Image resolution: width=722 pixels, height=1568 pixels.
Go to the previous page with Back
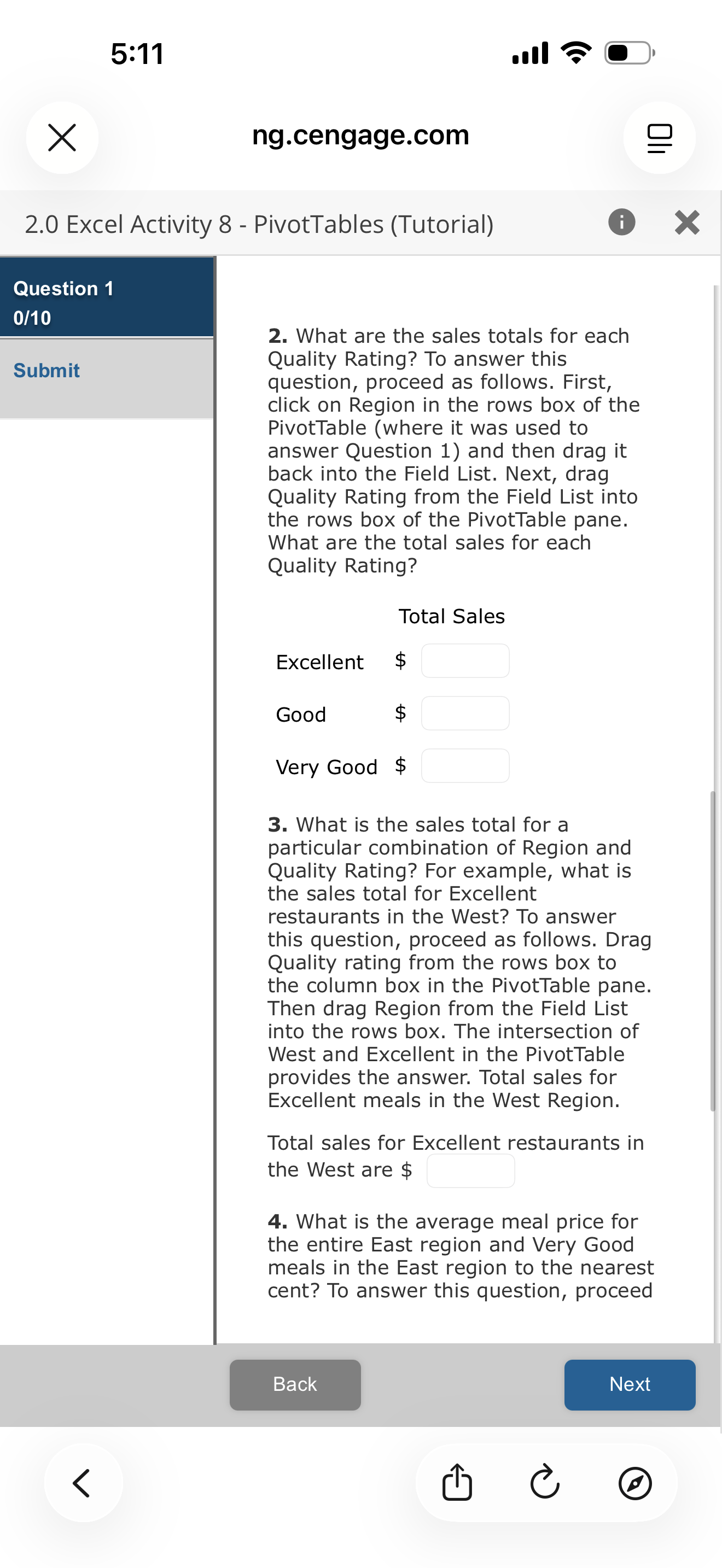[295, 1385]
